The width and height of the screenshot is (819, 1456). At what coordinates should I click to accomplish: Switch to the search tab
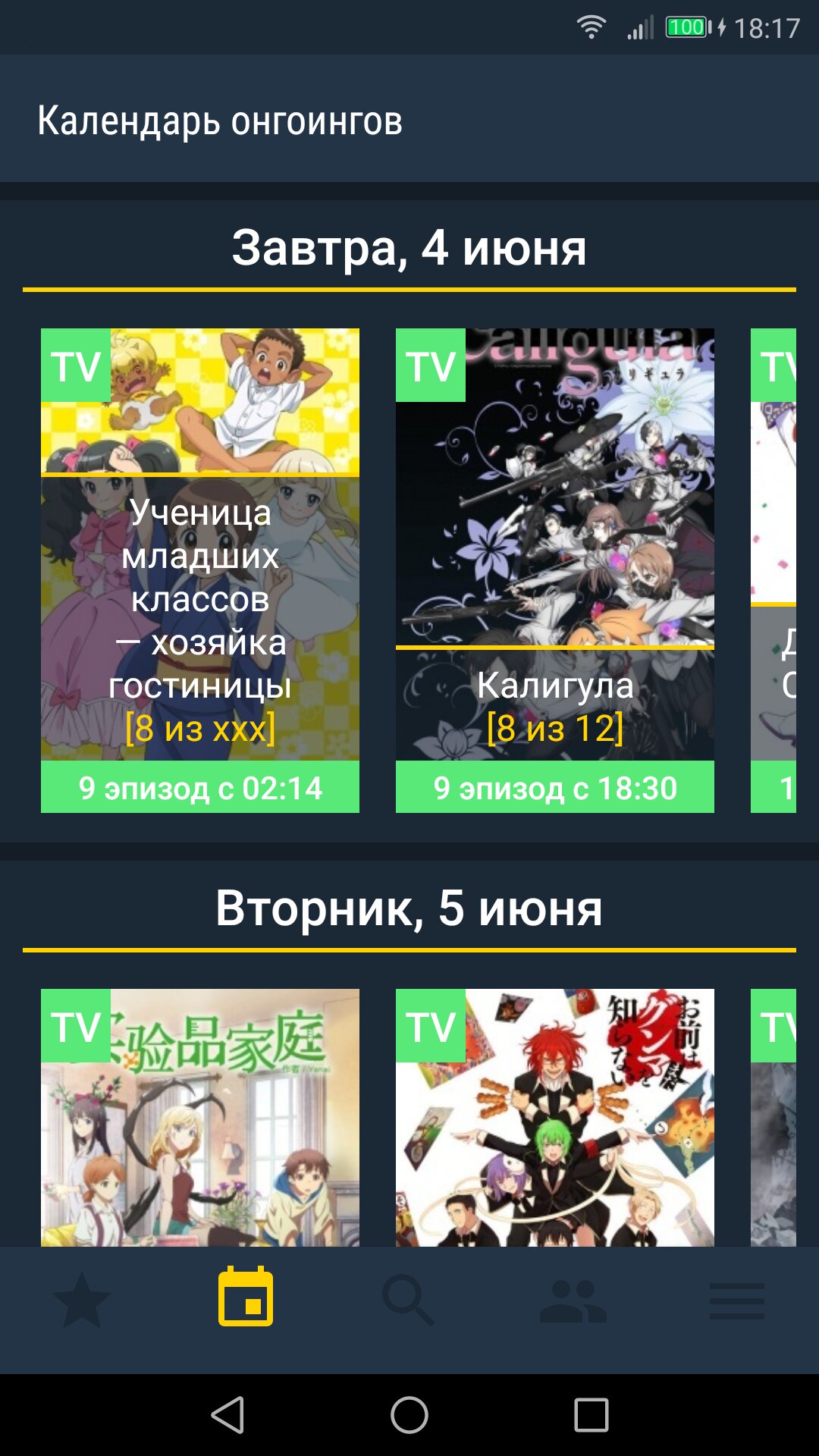tap(409, 1301)
